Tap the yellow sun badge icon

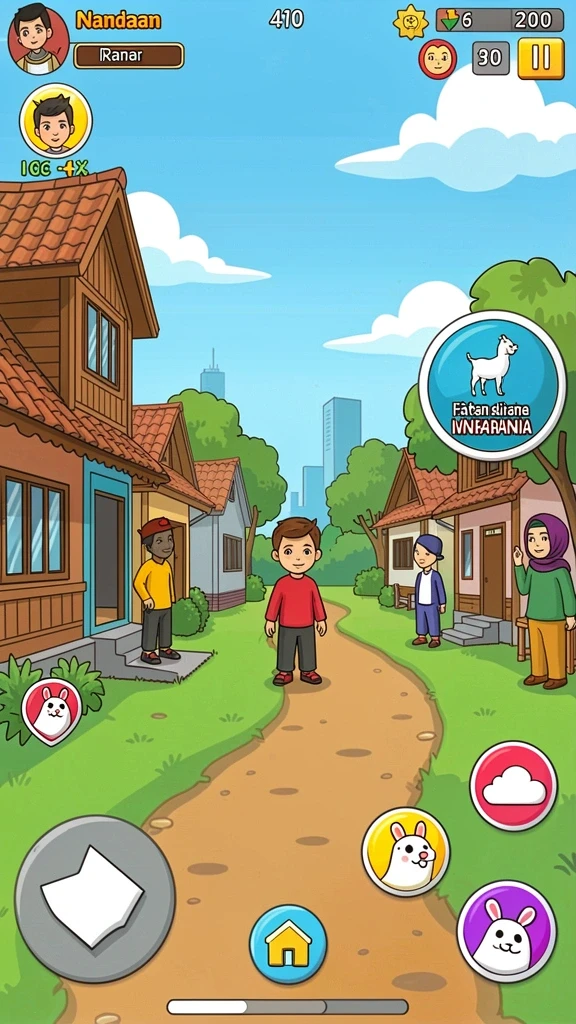tap(411, 22)
